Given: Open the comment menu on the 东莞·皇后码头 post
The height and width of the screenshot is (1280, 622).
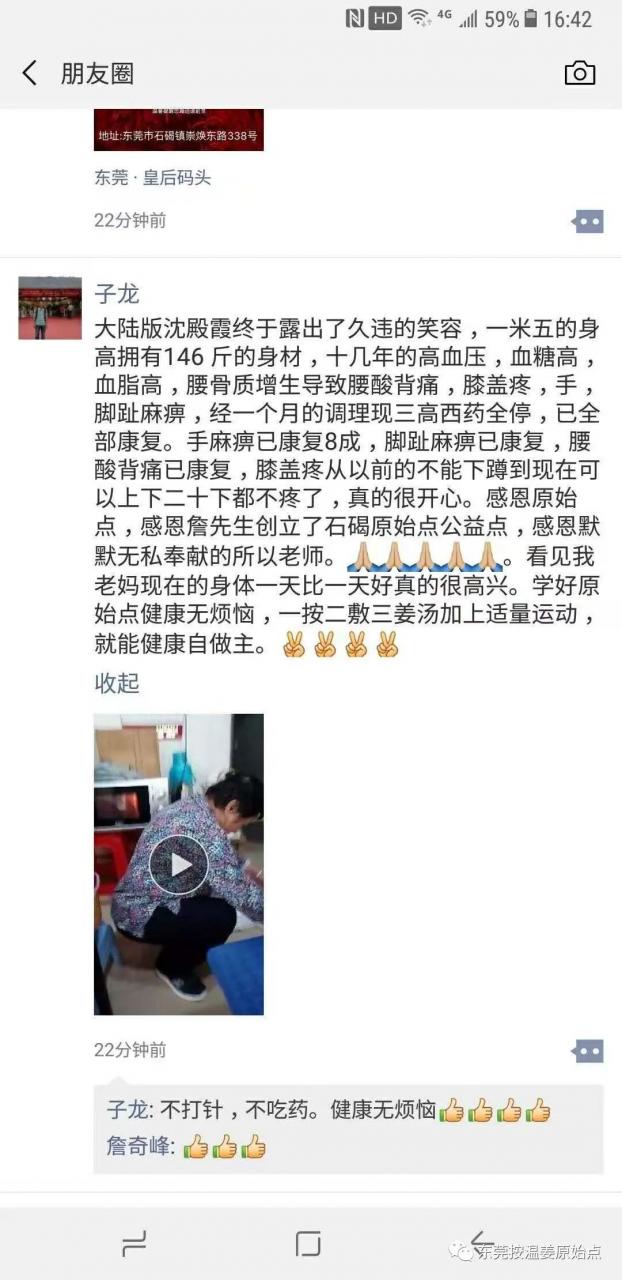Looking at the screenshot, I should click(x=587, y=221).
